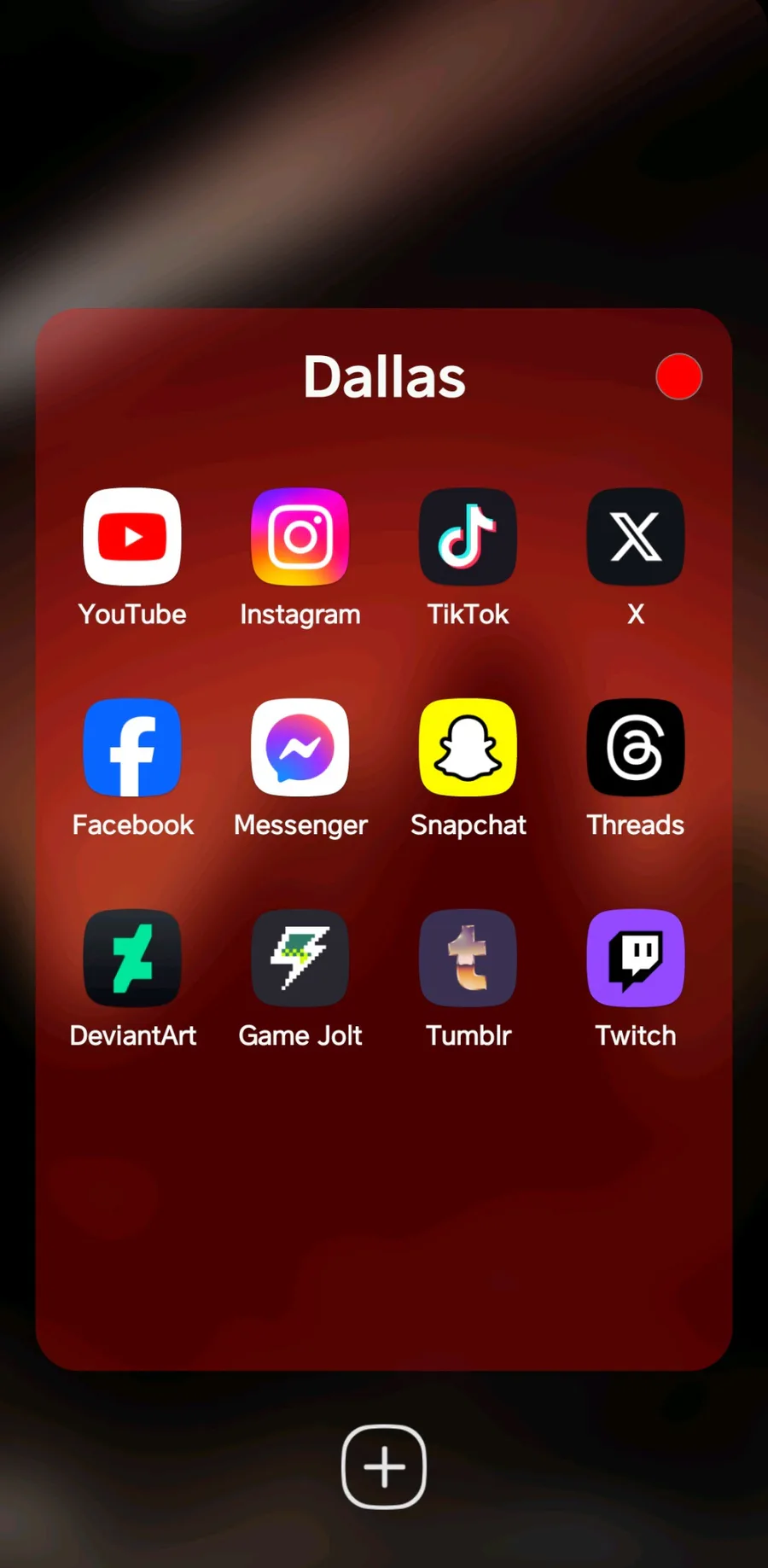Launch Game Jolt

point(300,959)
